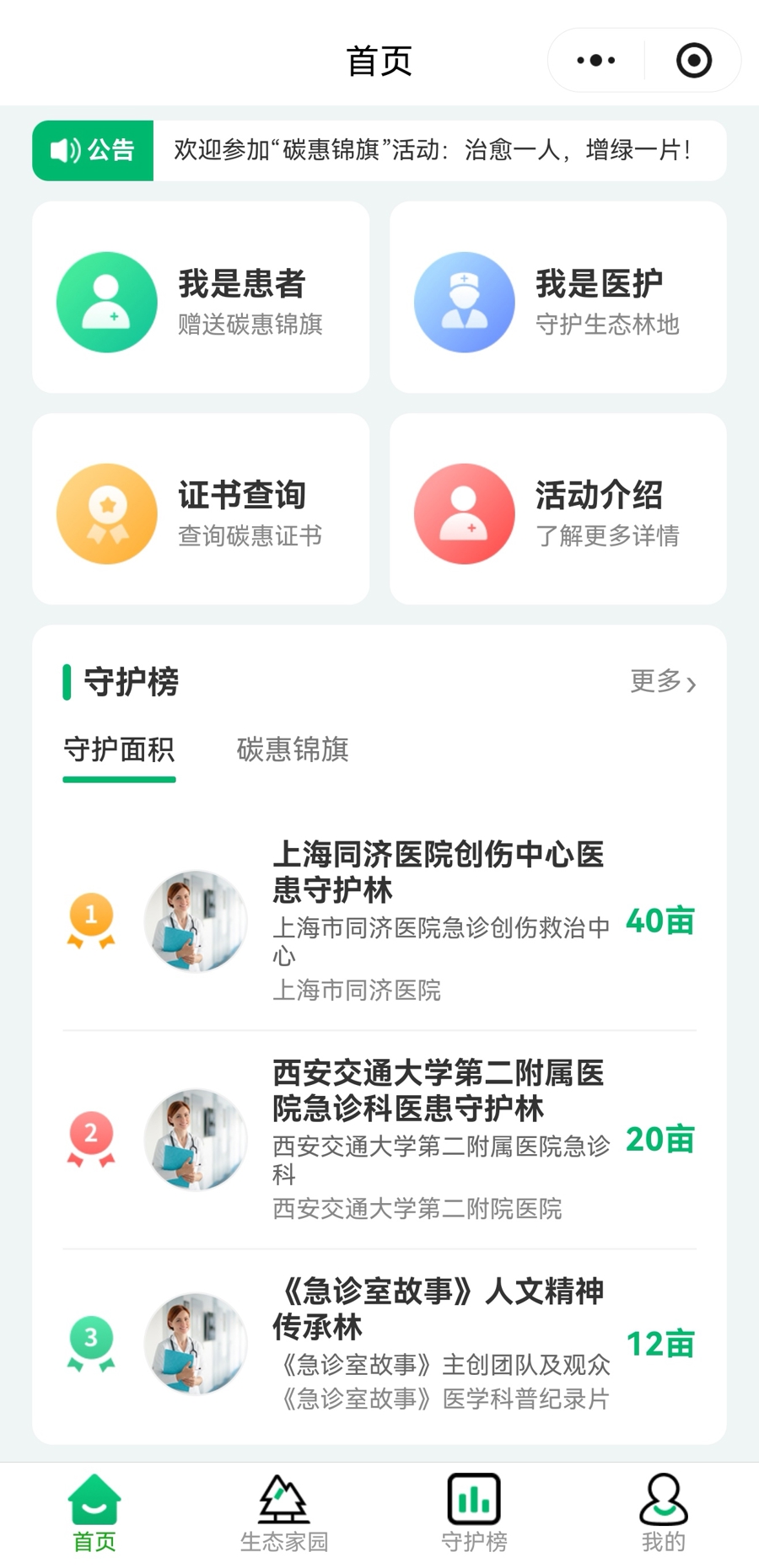Open the 公告 announcement banner

(x=379, y=151)
